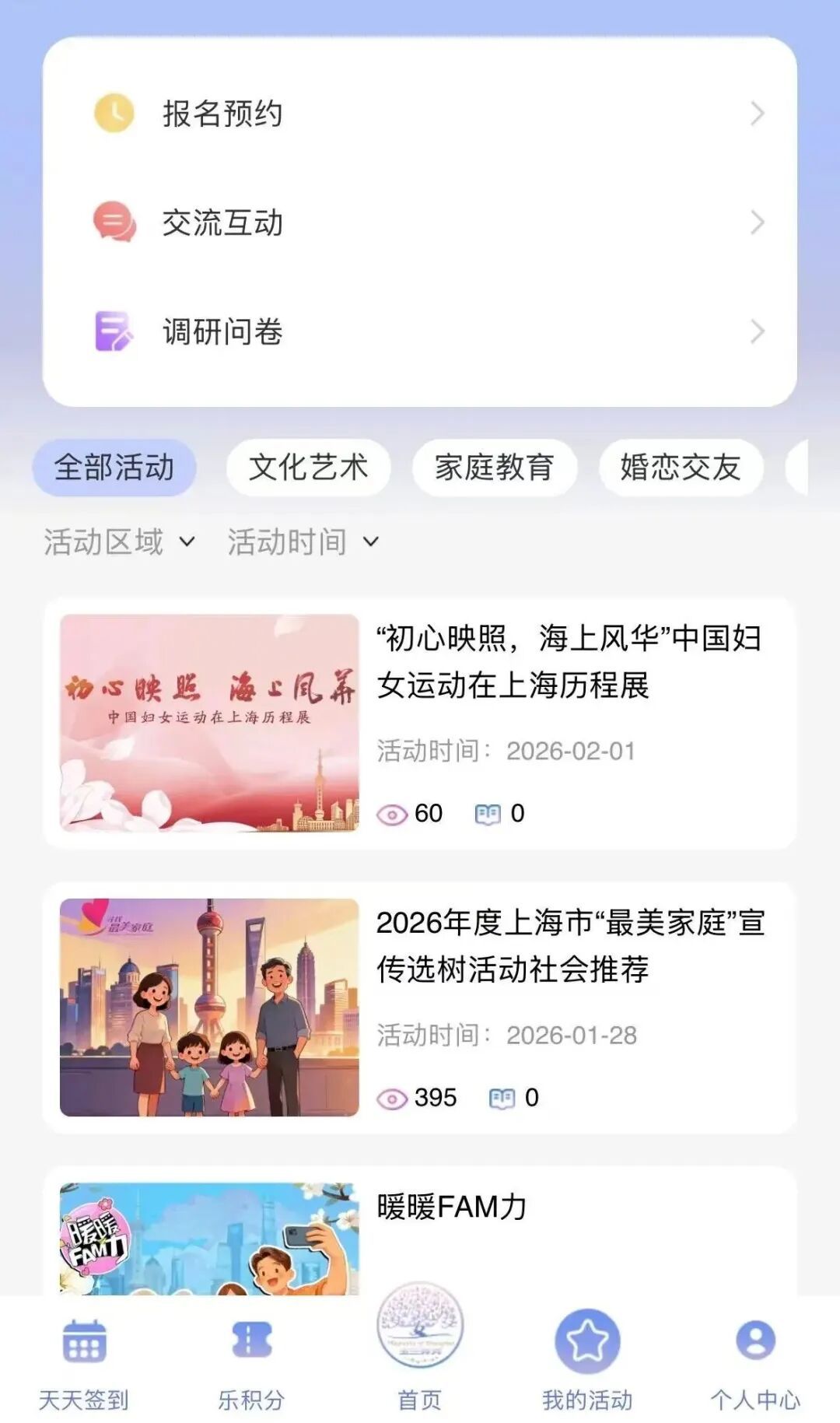Image resolution: width=840 pixels, height=1423 pixels.
Task: Go to the 首页 tab
Action: point(420,1351)
